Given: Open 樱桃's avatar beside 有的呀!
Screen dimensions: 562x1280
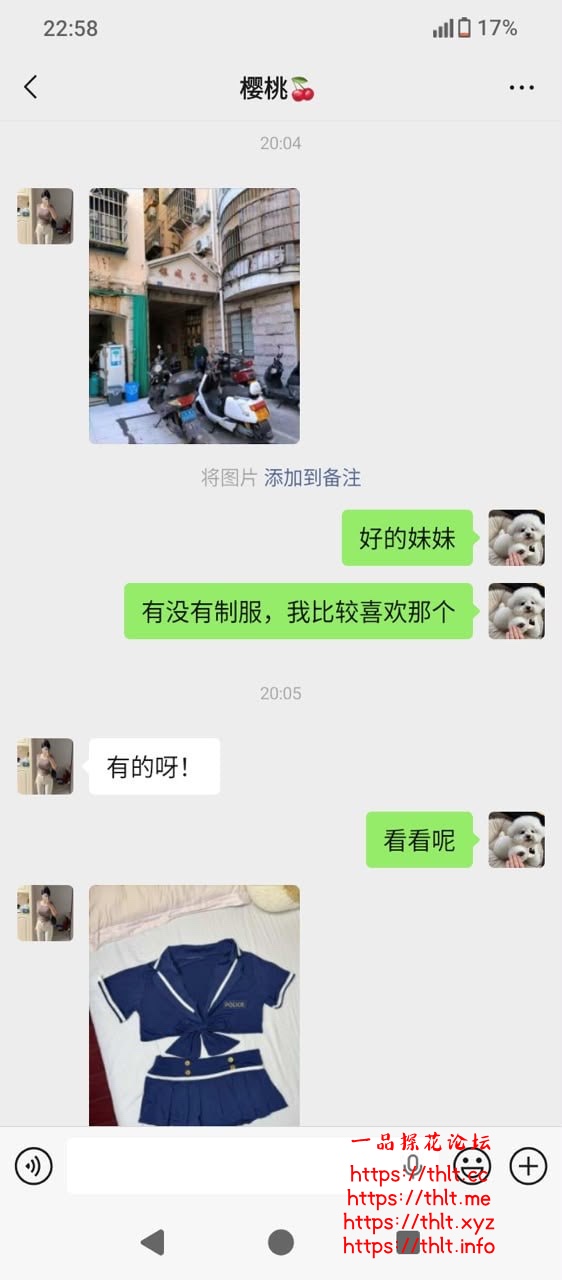Looking at the screenshot, I should point(45,767).
